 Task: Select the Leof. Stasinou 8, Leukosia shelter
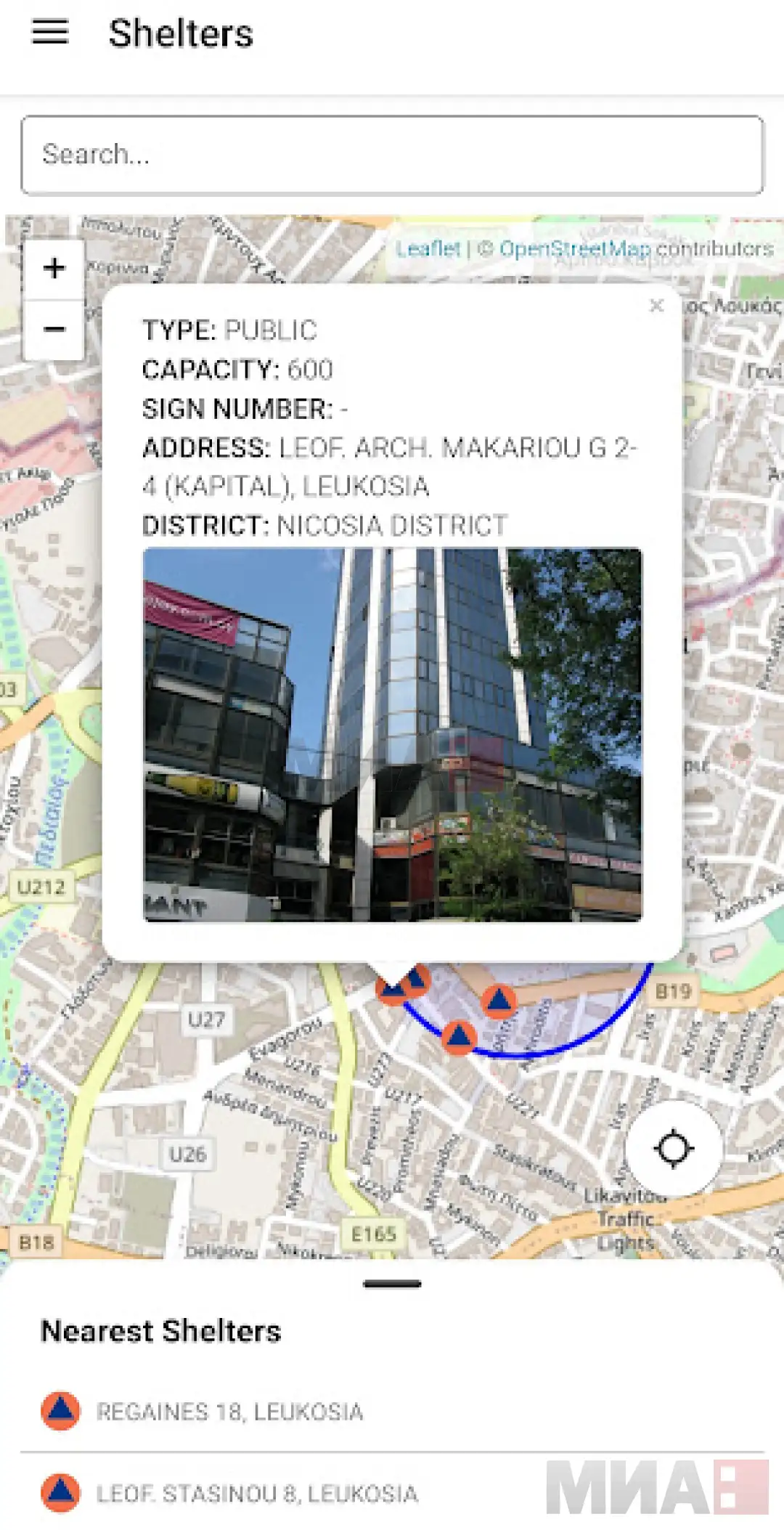click(x=257, y=1494)
